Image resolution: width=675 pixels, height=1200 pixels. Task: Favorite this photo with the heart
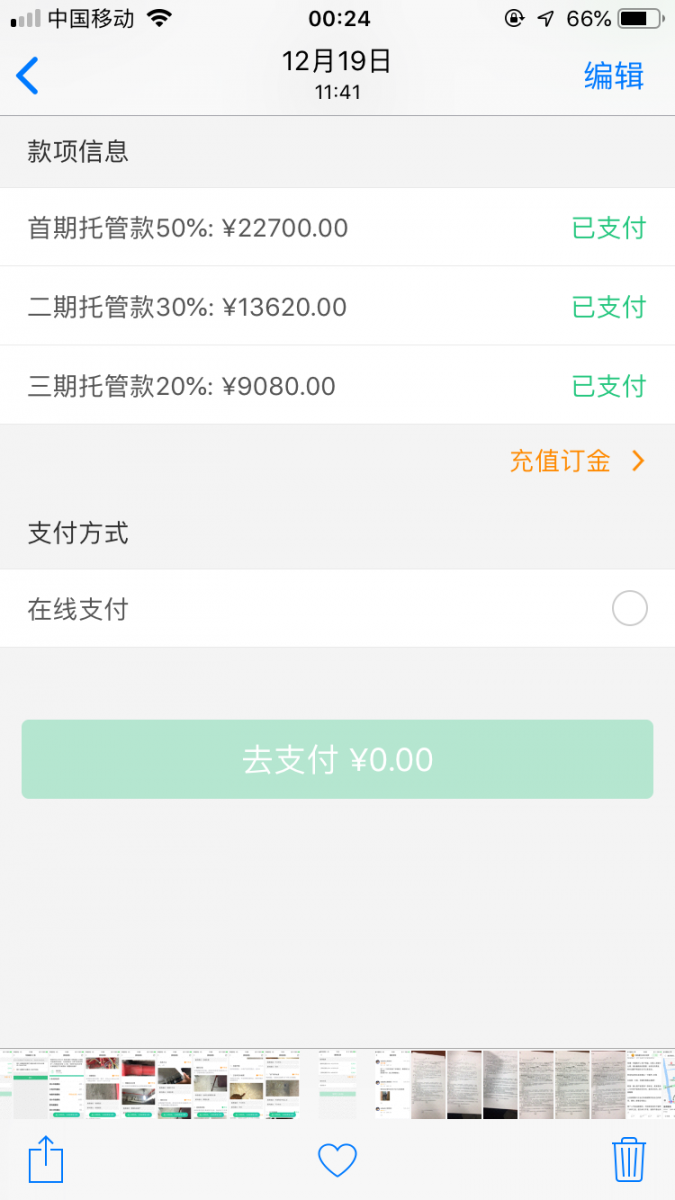click(337, 1160)
